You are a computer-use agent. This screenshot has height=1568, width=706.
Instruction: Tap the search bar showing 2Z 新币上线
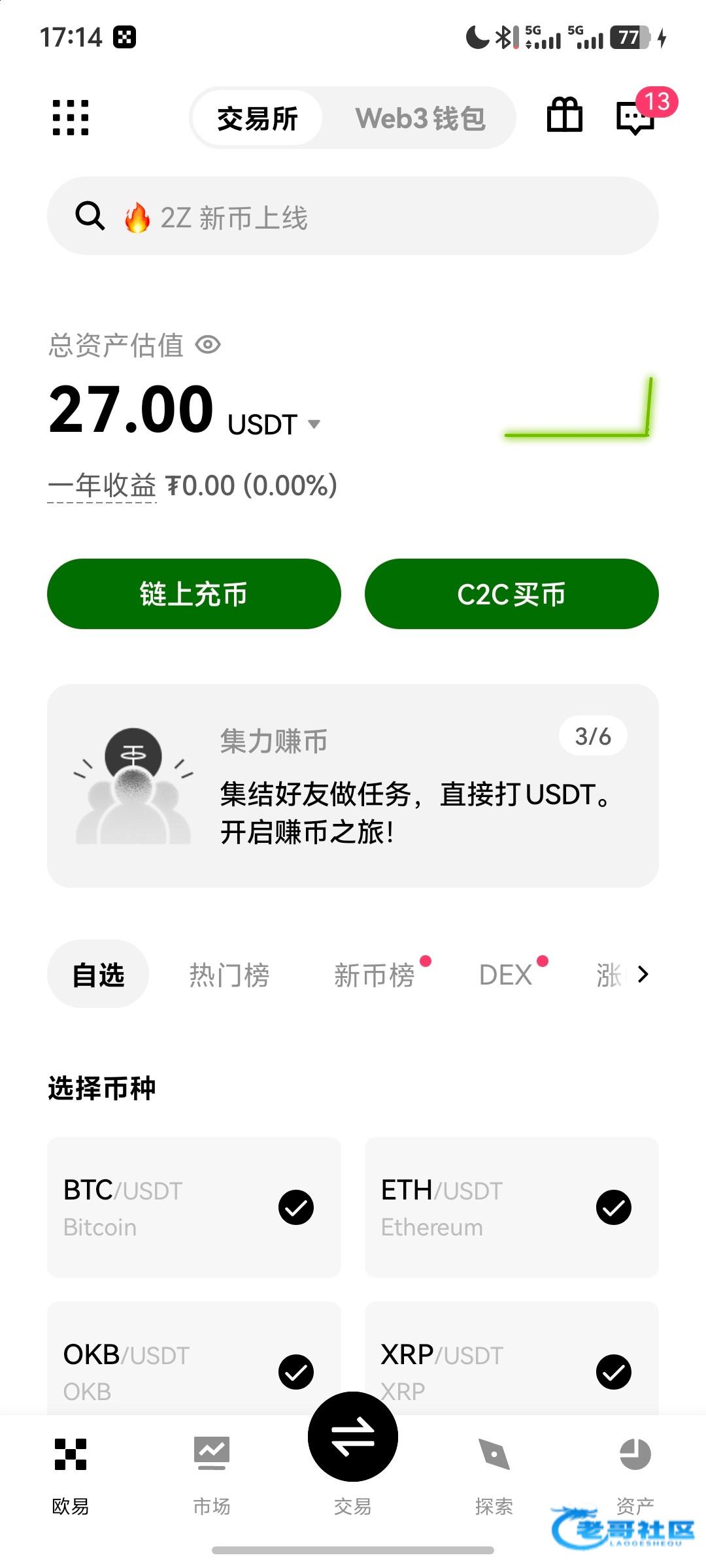pos(353,216)
